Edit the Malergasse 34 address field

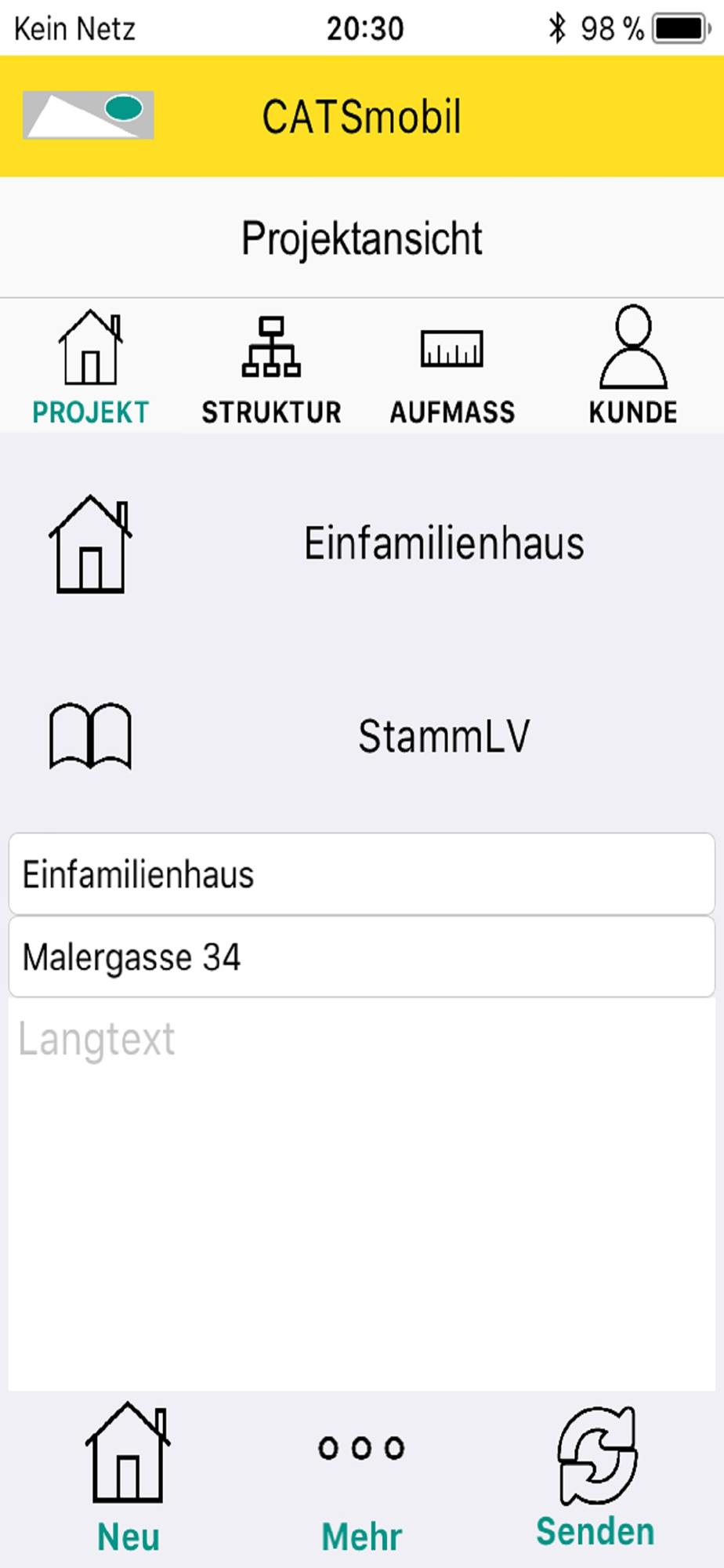362,957
